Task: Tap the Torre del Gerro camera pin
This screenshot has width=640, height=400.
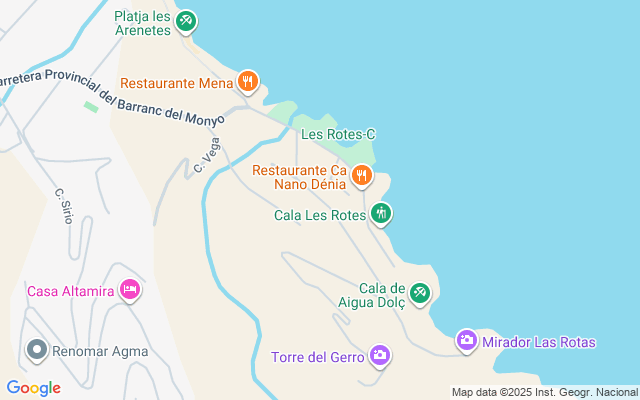Action: pyautogui.click(x=380, y=355)
